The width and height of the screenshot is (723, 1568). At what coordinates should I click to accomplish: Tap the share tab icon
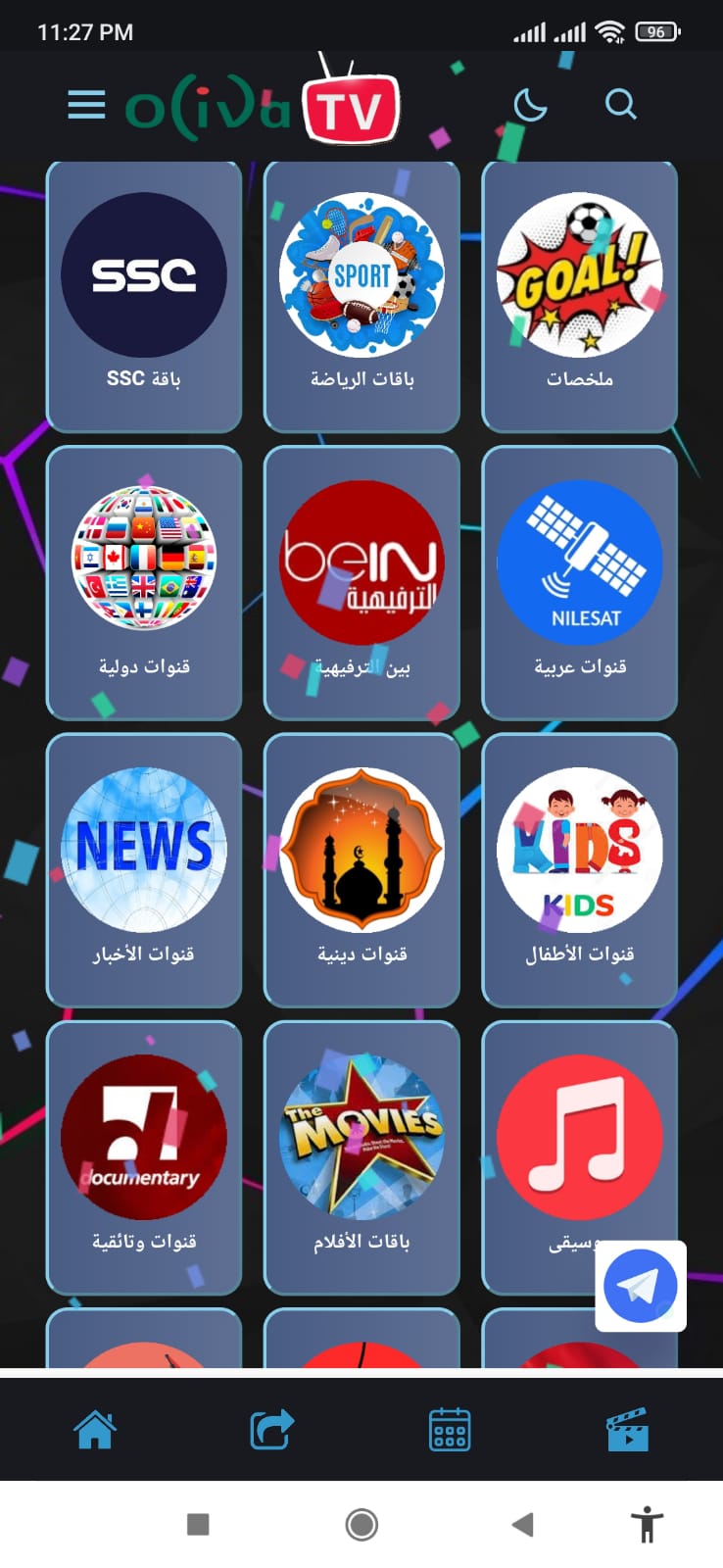[x=271, y=1430]
